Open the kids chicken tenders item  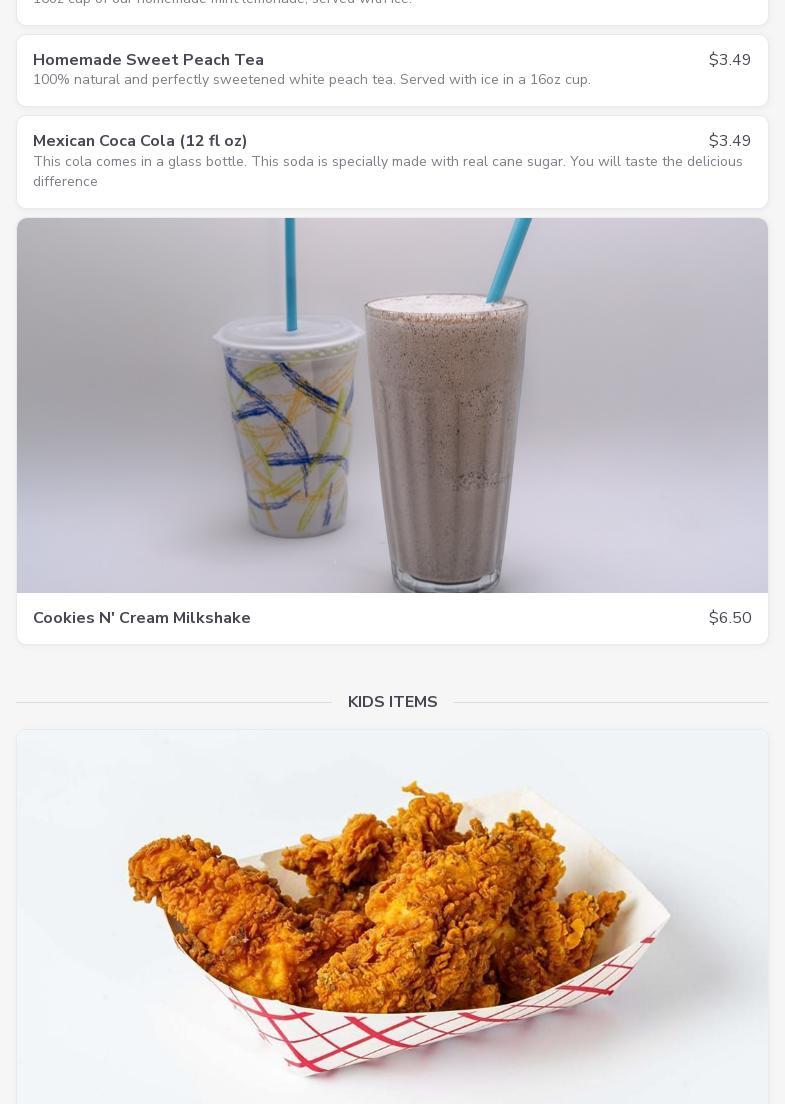(x=392, y=920)
